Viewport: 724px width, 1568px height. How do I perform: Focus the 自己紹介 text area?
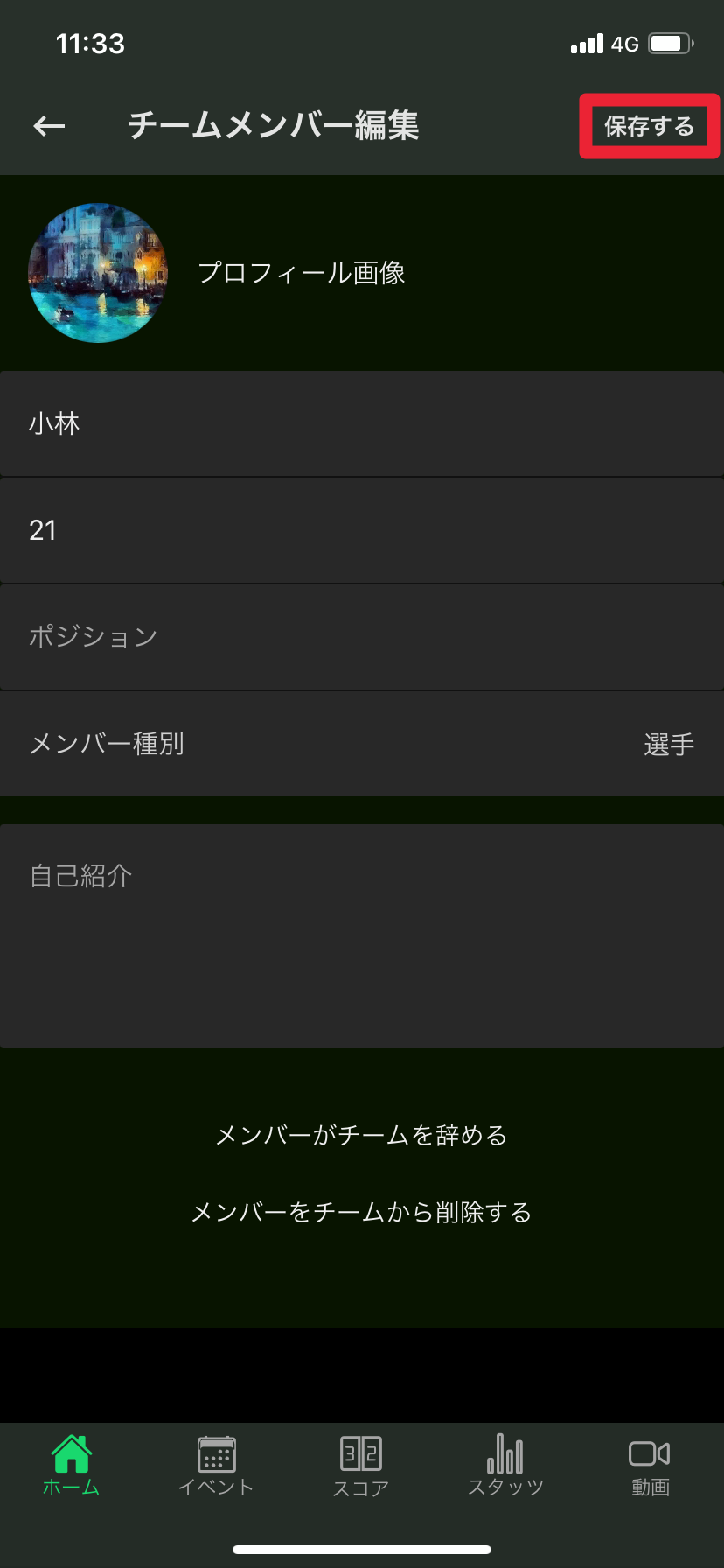point(362,936)
